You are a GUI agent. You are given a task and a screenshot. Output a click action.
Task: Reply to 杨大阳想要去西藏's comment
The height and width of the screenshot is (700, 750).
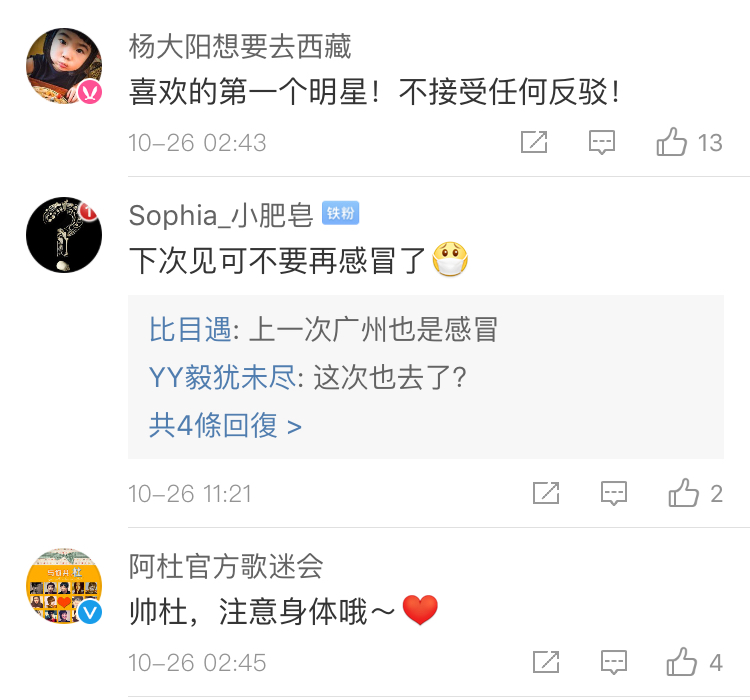602,142
